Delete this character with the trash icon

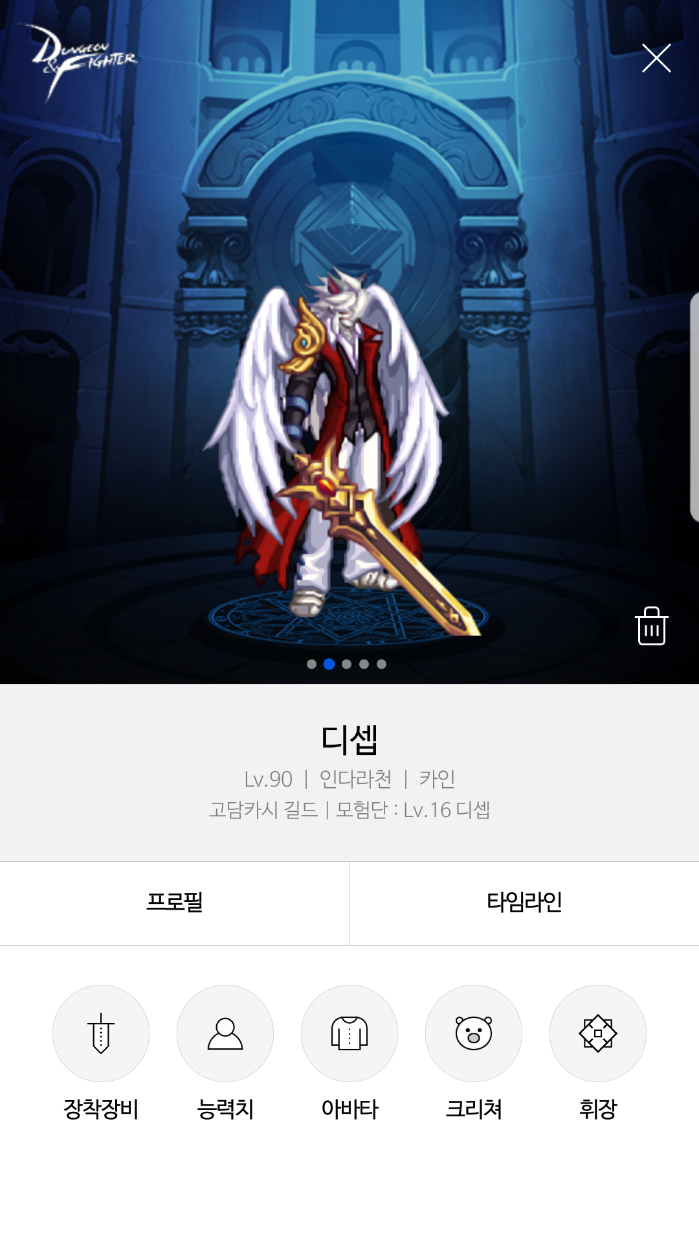pos(651,626)
